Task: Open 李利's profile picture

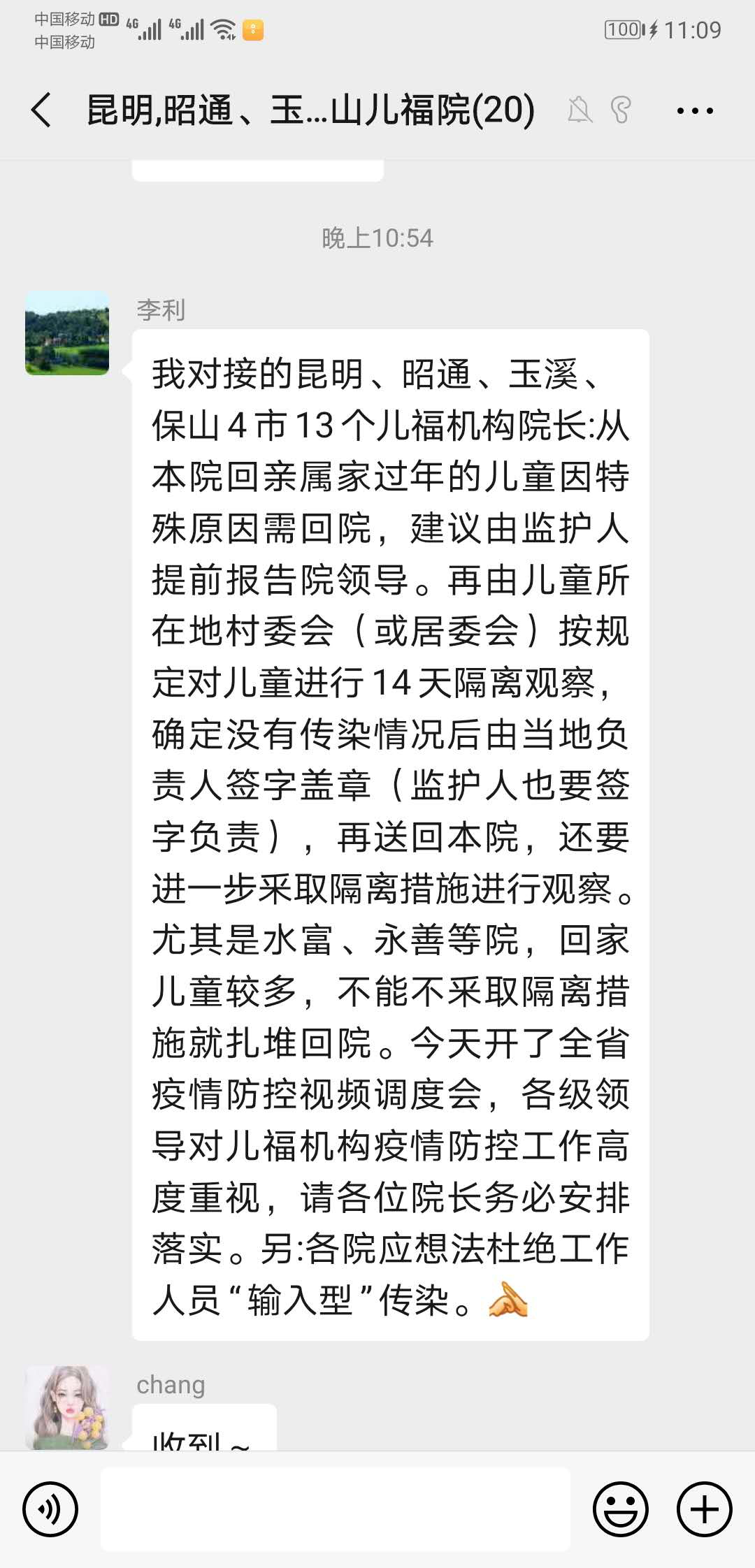Action: (x=67, y=333)
